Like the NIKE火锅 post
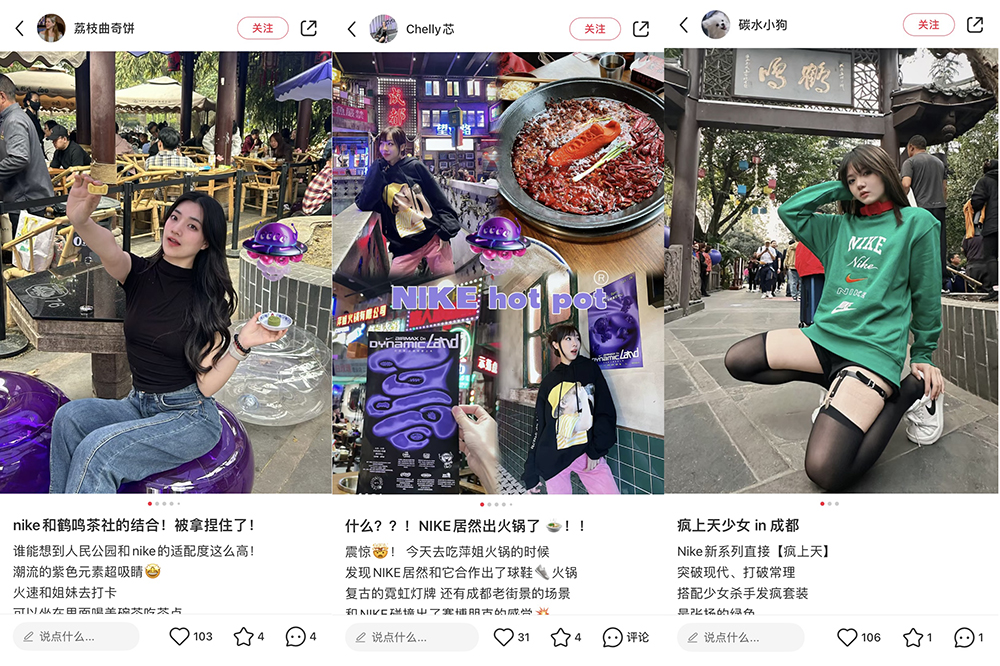 (x=504, y=637)
